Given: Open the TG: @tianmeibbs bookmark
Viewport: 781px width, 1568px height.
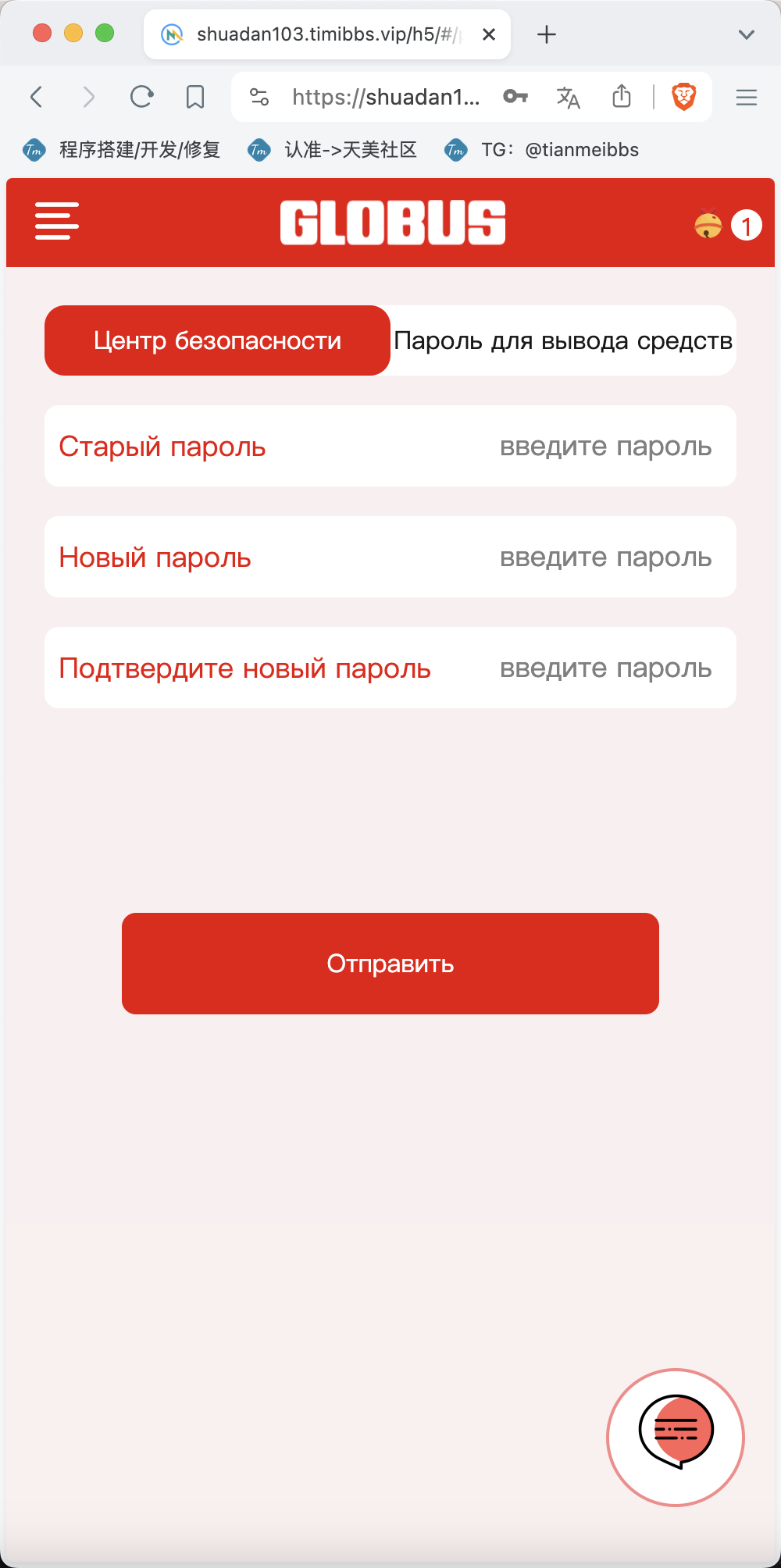Looking at the screenshot, I should coord(541,149).
